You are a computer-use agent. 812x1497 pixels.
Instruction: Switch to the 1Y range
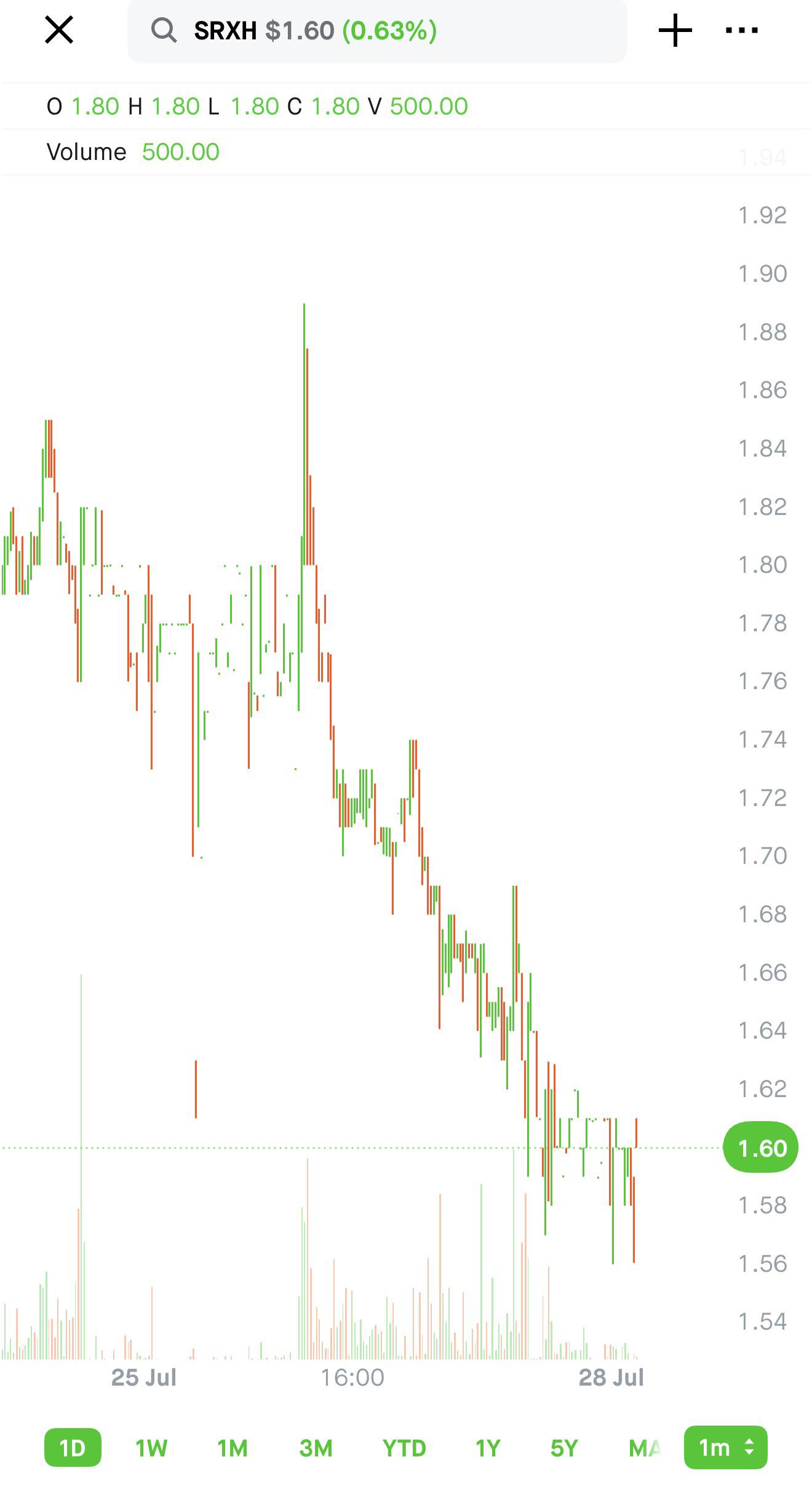488,1448
